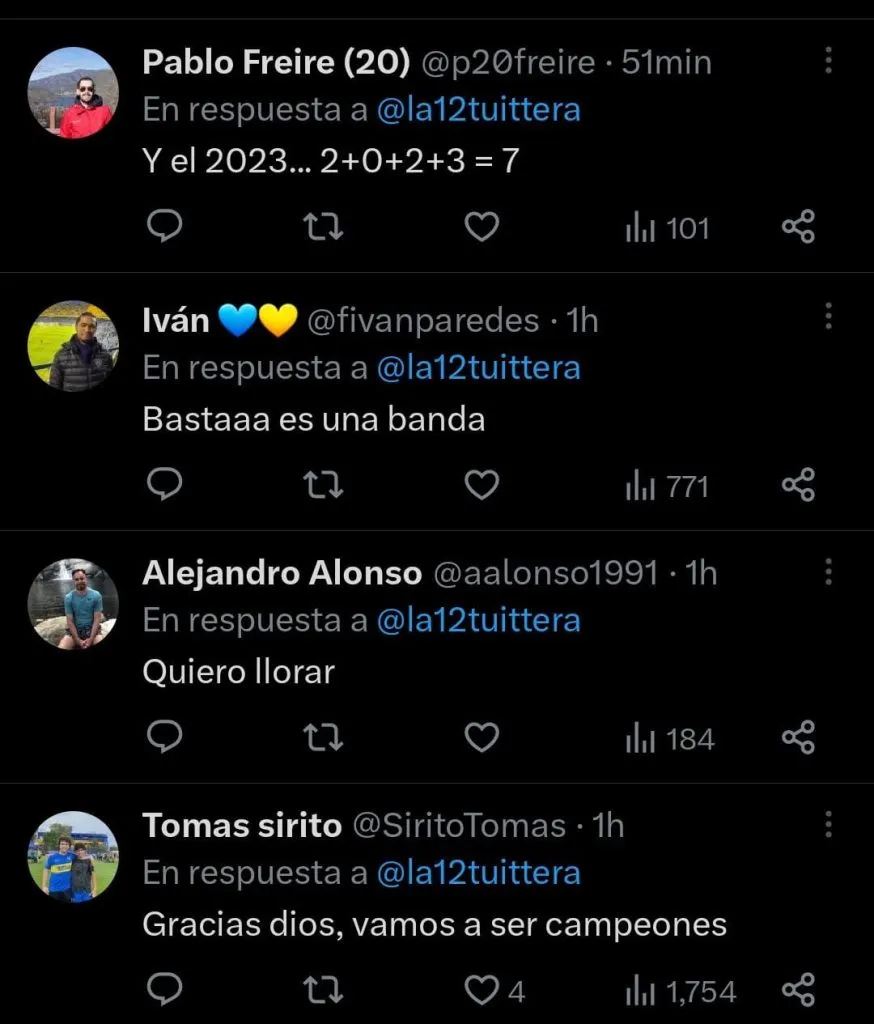Share Pablo Freire's tweet
Viewport: 874px width, 1024px height.
(x=798, y=228)
